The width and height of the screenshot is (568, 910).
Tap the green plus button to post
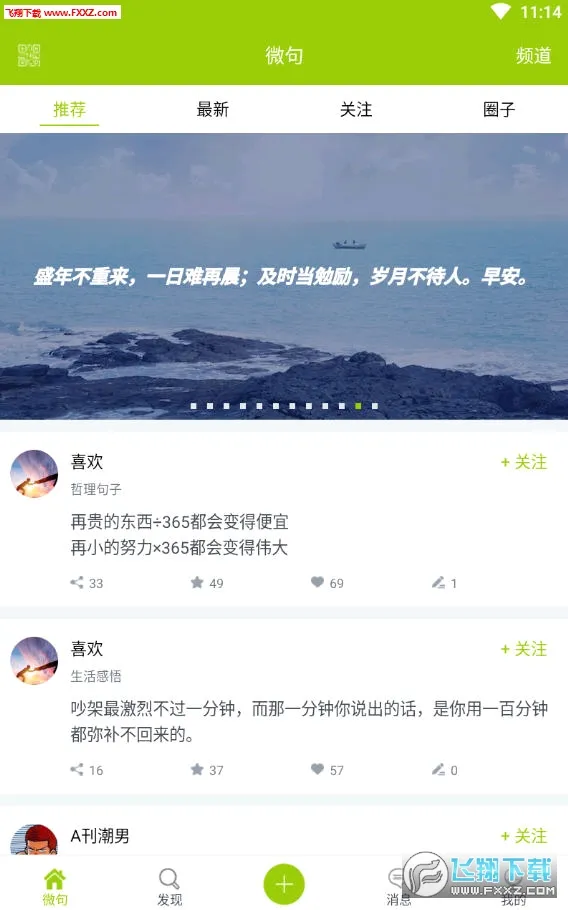pyautogui.click(x=284, y=884)
